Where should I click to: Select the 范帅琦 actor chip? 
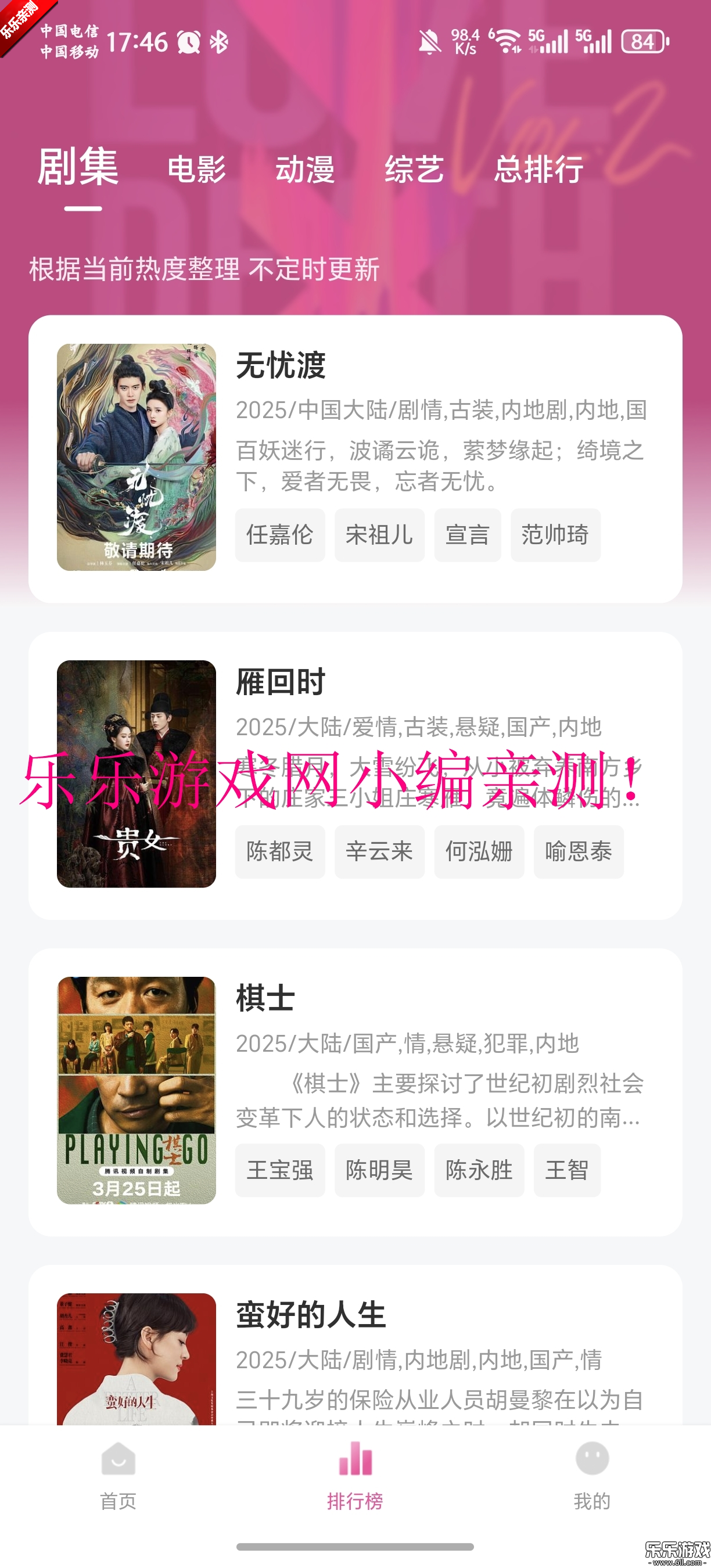pos(555,535)
